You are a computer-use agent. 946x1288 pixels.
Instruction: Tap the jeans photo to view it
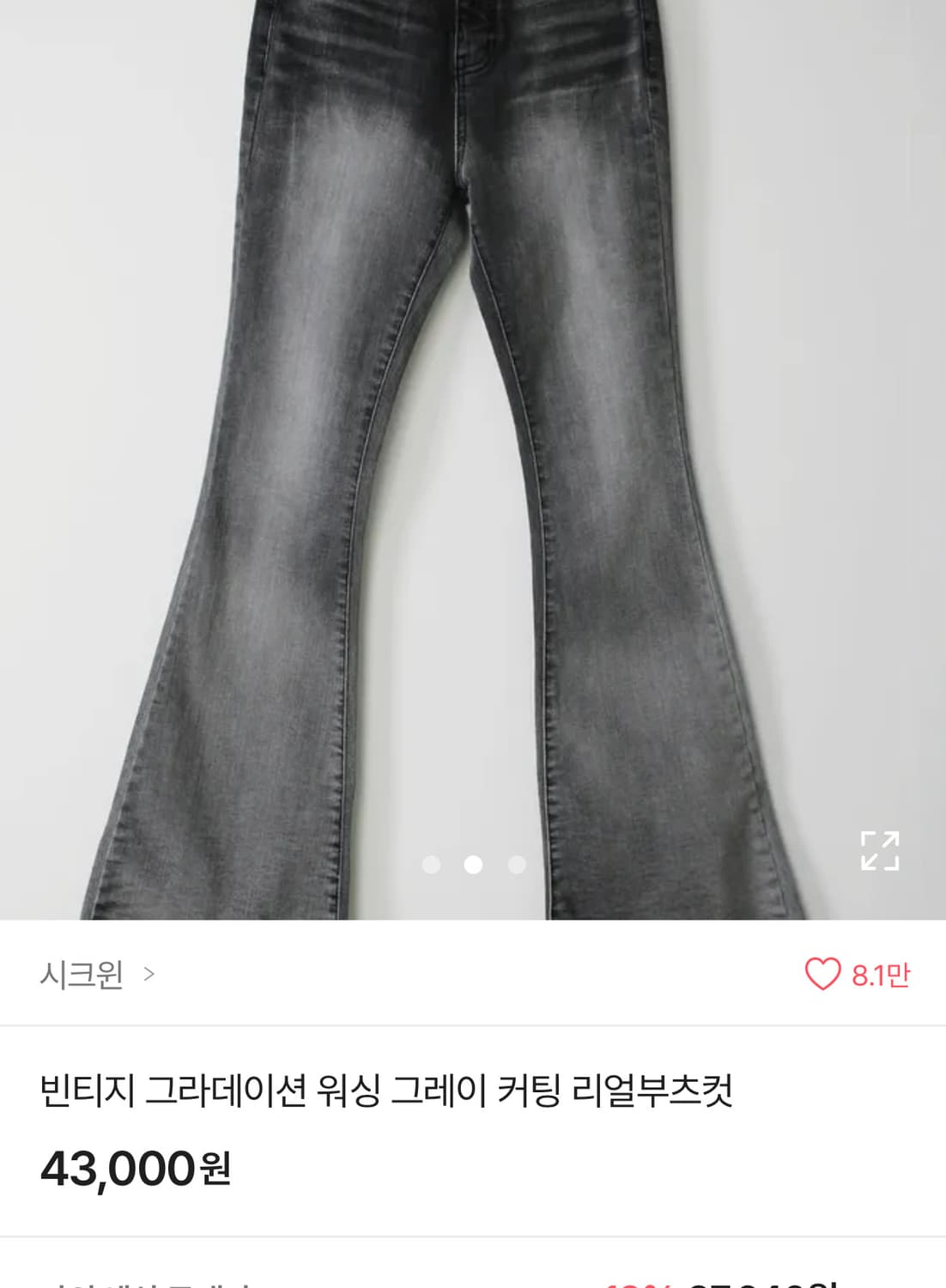pos(472,429)
